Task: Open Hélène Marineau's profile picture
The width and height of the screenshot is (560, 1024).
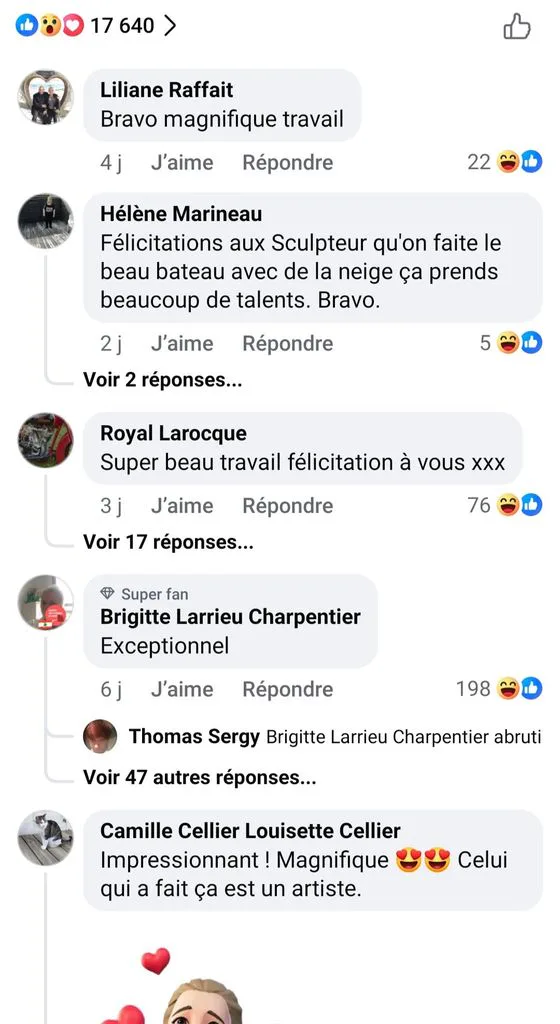Action: coord(46,221)
